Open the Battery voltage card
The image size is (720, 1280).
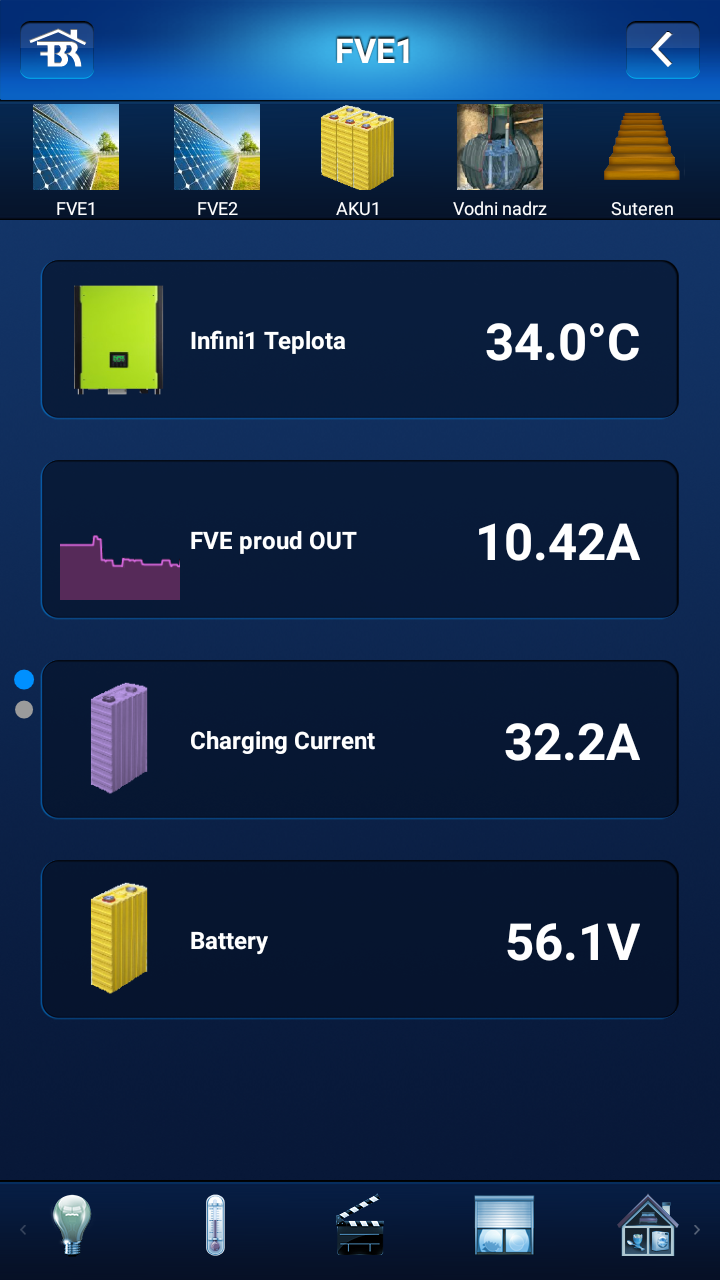click(x=360, y=940)
